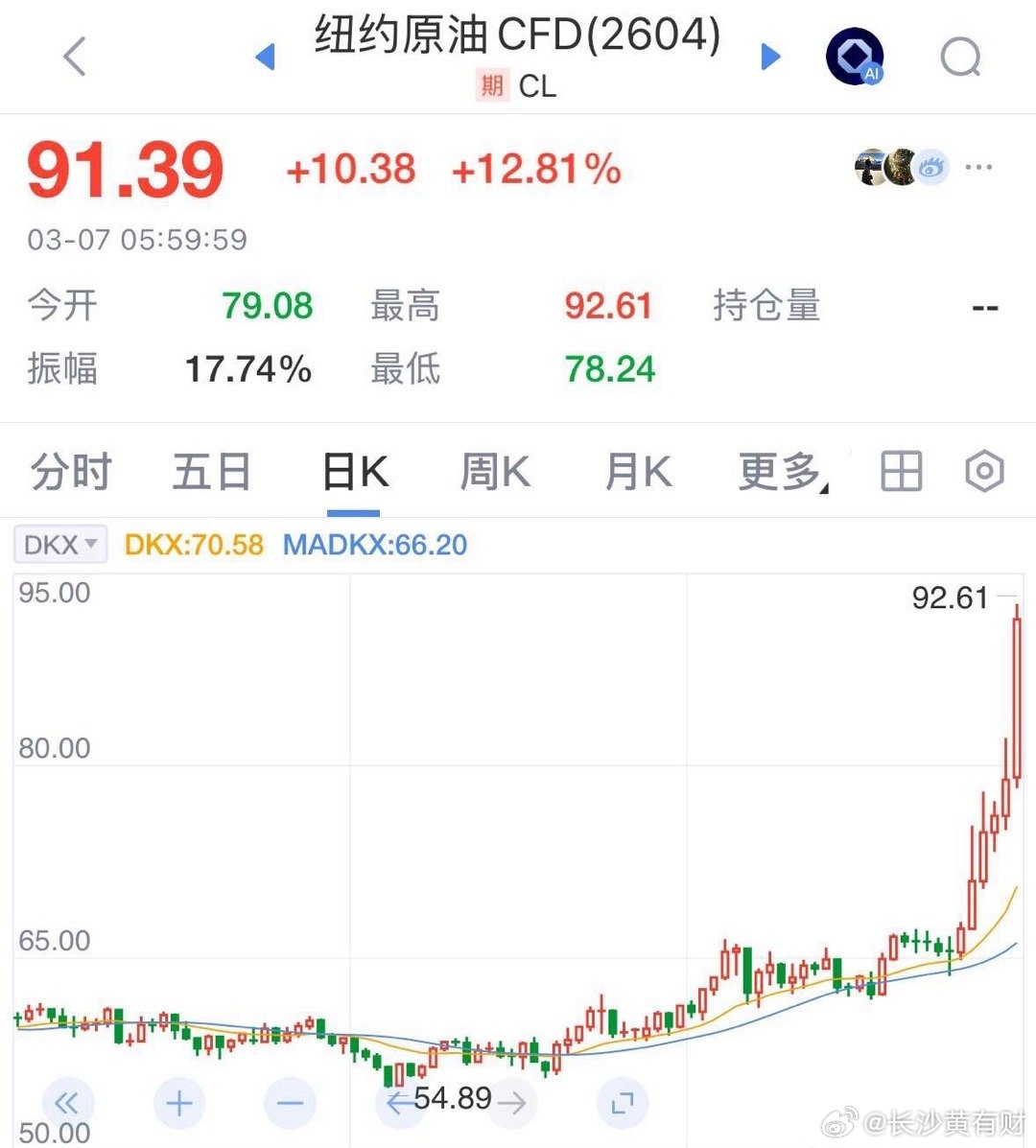Open chart settings via the gear icon
The width and height of the screenshot is (1036, 1148).
click(x=984, y=471)
